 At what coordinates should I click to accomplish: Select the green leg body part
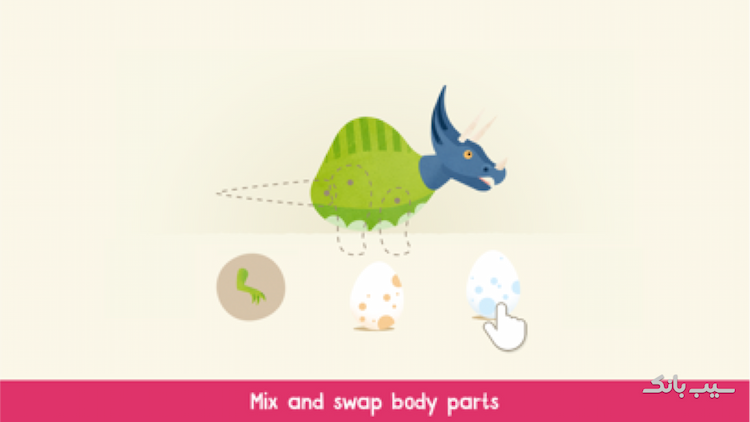tap(250, 287)
